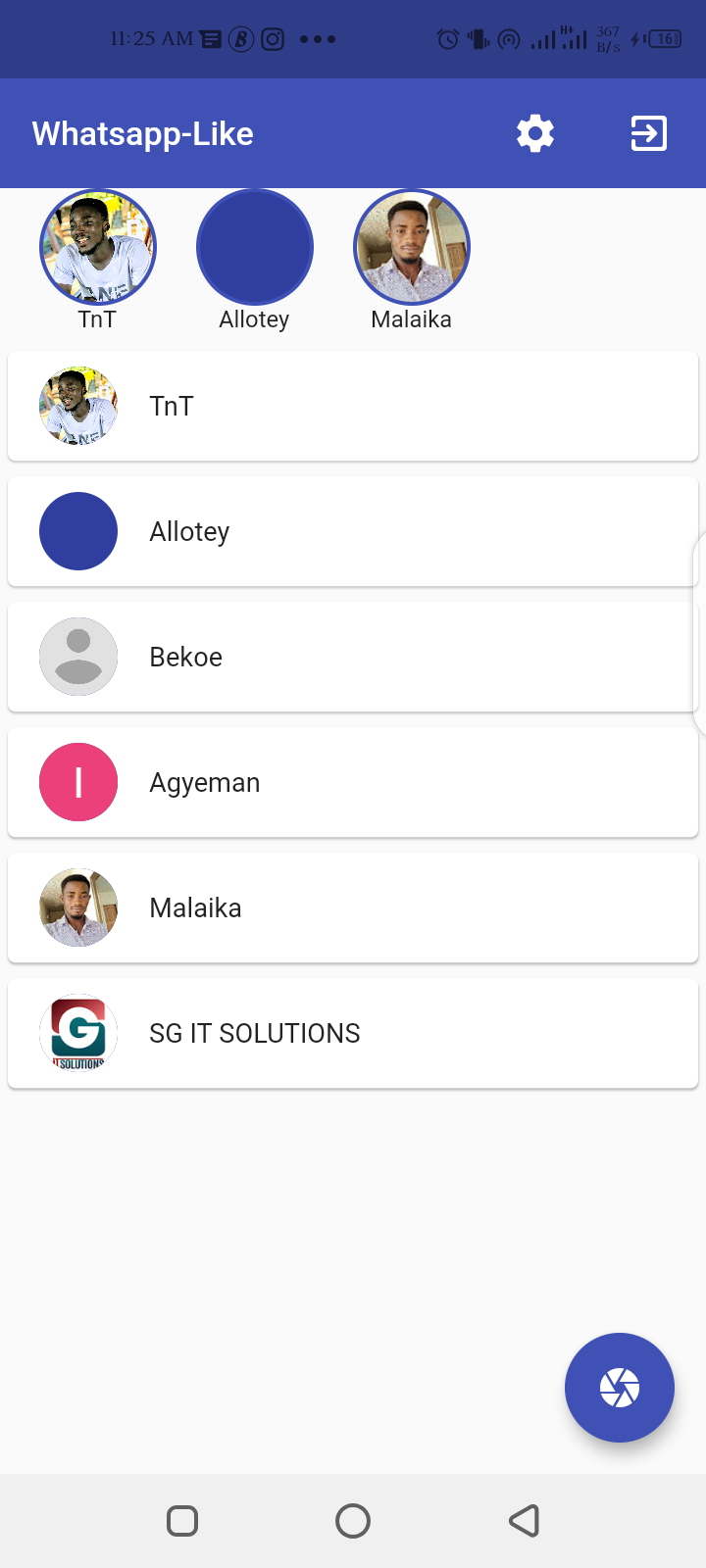This screenshot has height=1568, width=706.
Task: Open the conversation with Agyeman
Action: pyautogui.click(x=353, y=782)
